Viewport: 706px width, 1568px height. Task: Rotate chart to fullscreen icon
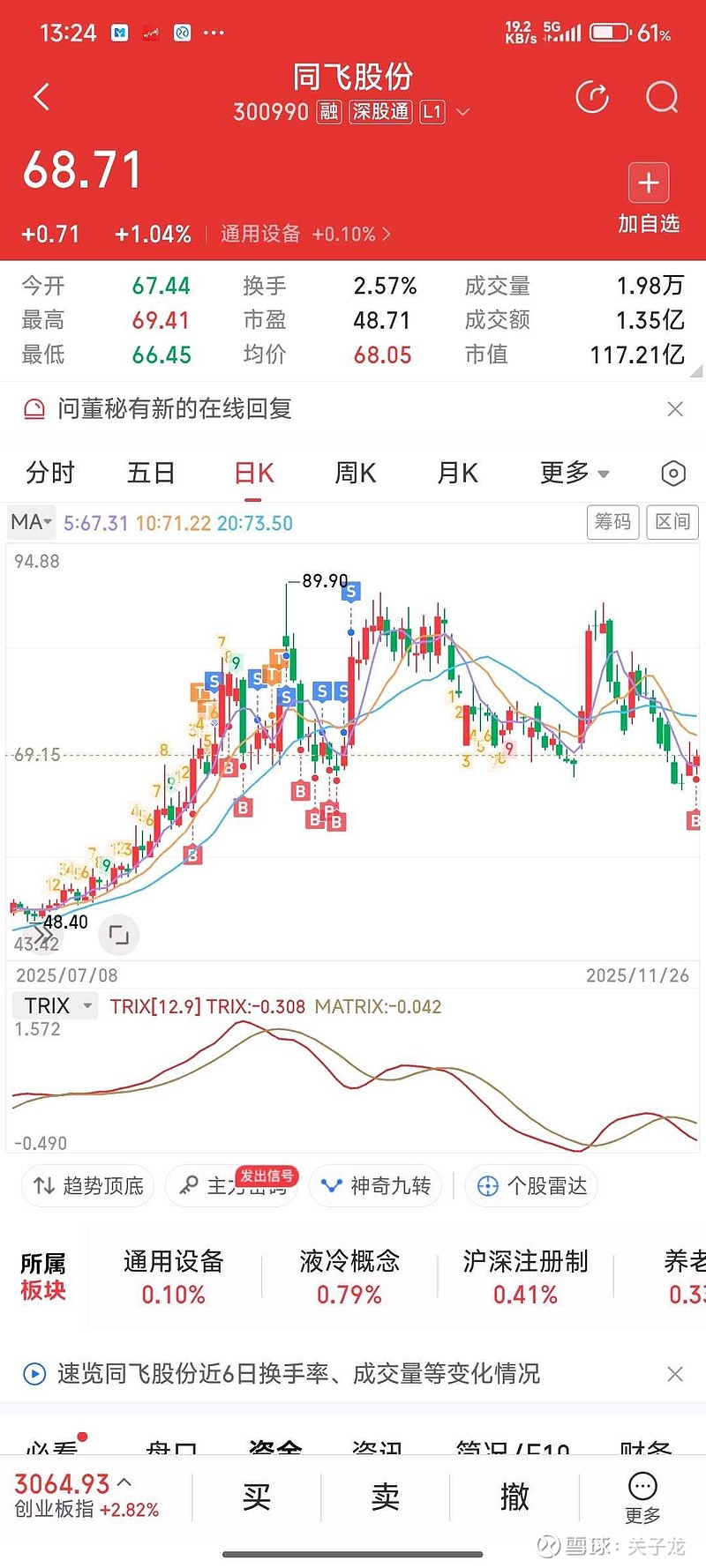[x=119, y=935]
